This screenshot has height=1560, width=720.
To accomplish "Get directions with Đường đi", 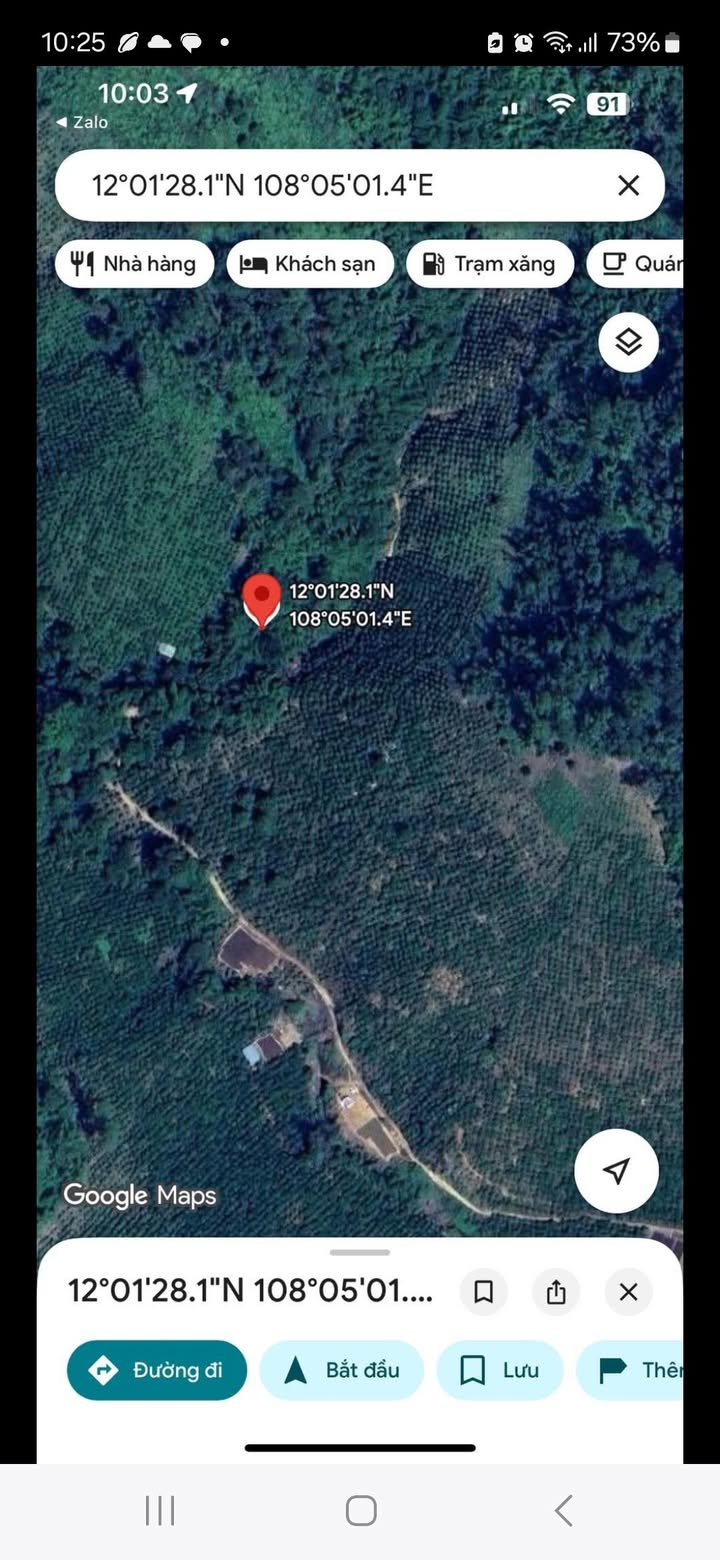I will click(157, 1370).
